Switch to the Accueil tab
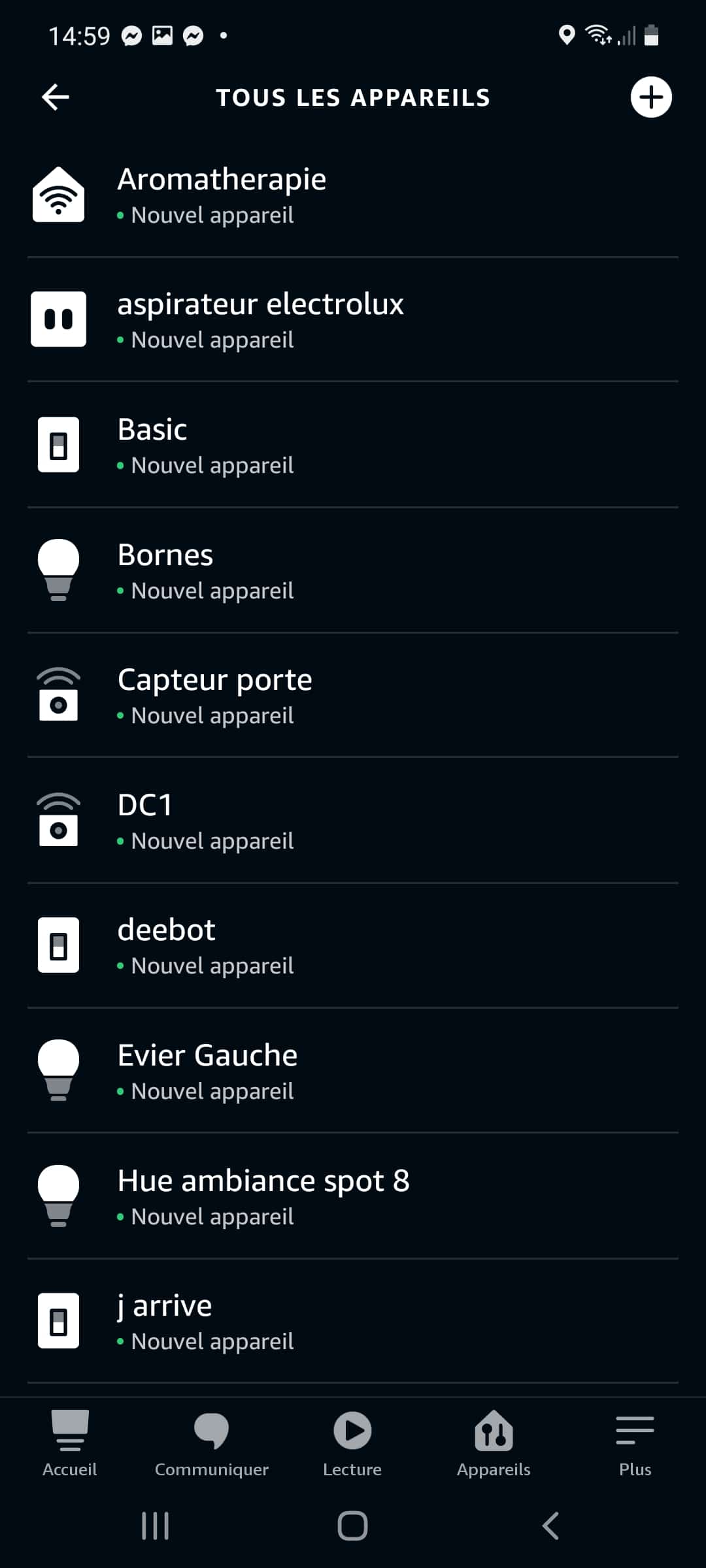This screenshot has height=1568, width=706. [70, 1444]
